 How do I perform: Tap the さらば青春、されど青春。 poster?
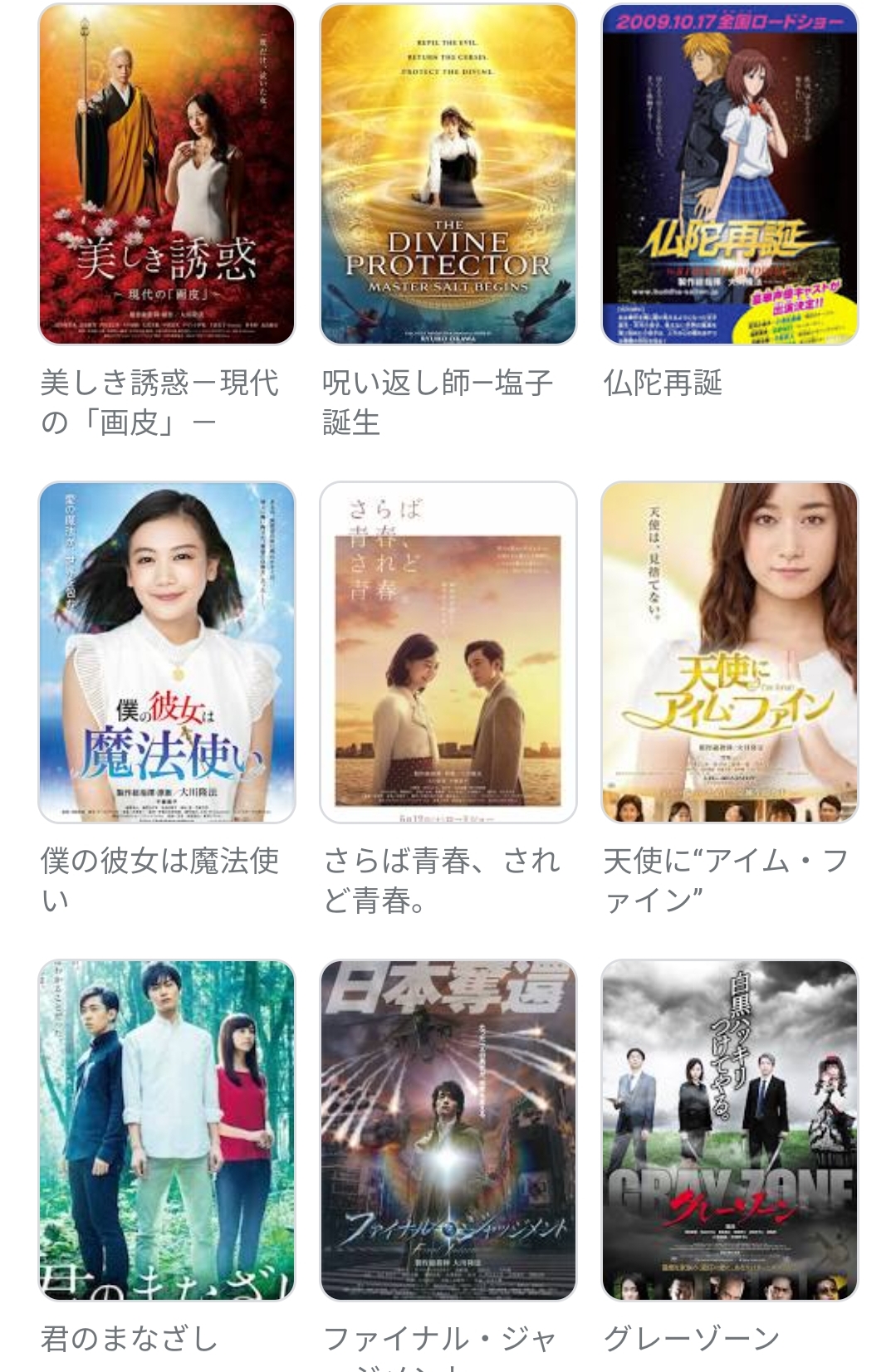click(448, 652)
